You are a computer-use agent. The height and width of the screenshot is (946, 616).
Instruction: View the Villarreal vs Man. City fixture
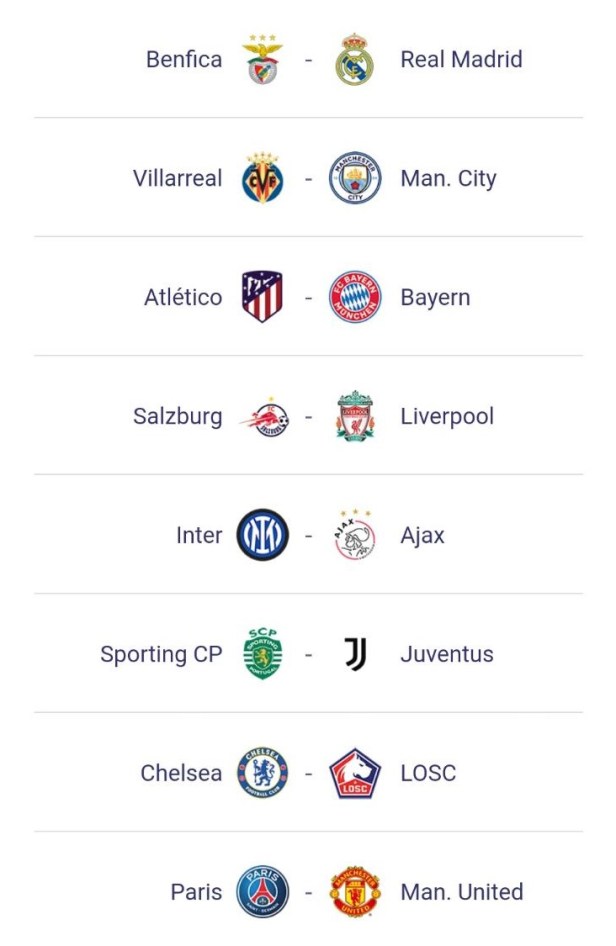[308, 179]
